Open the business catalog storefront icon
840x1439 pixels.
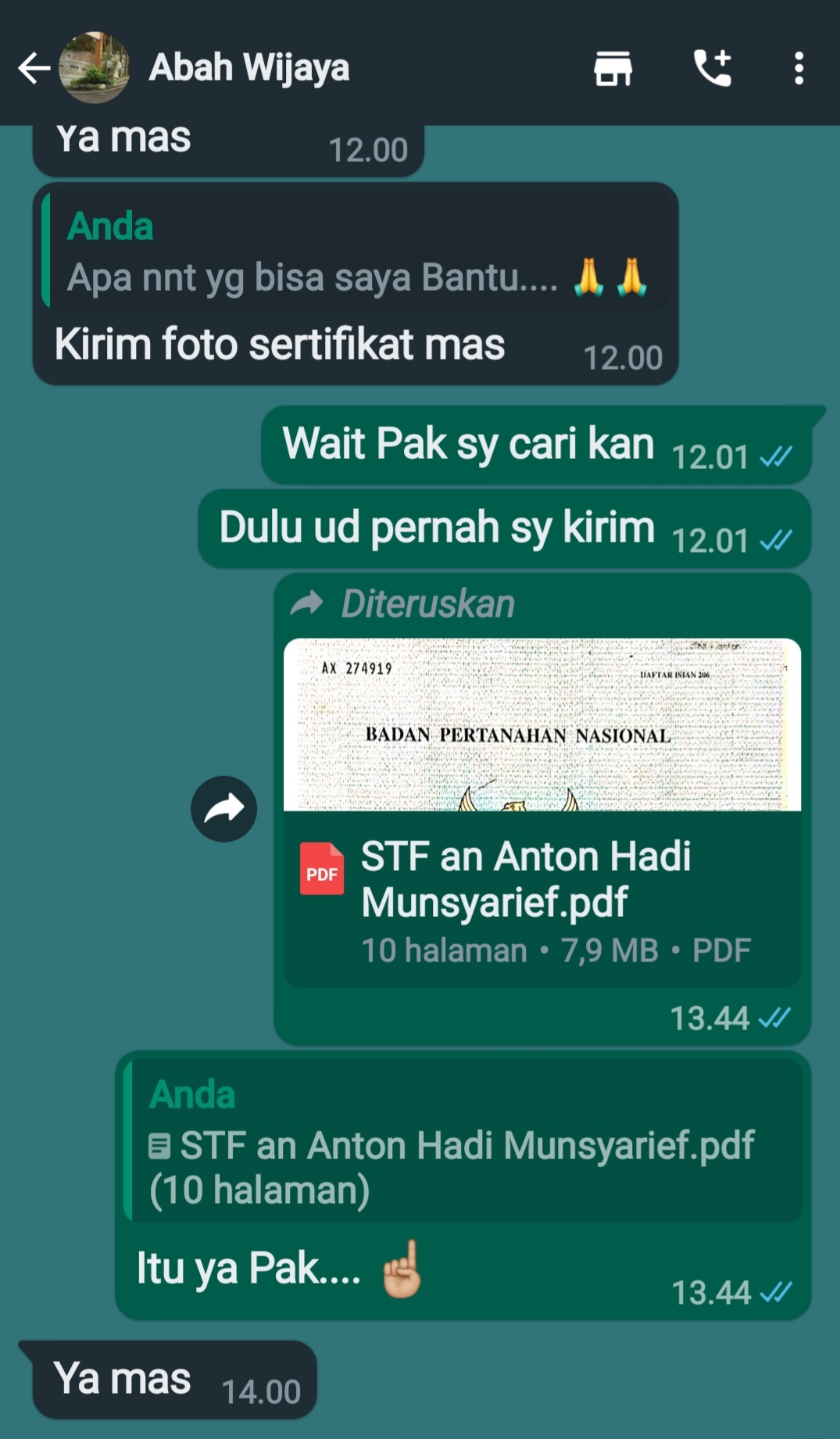point(613,69)
